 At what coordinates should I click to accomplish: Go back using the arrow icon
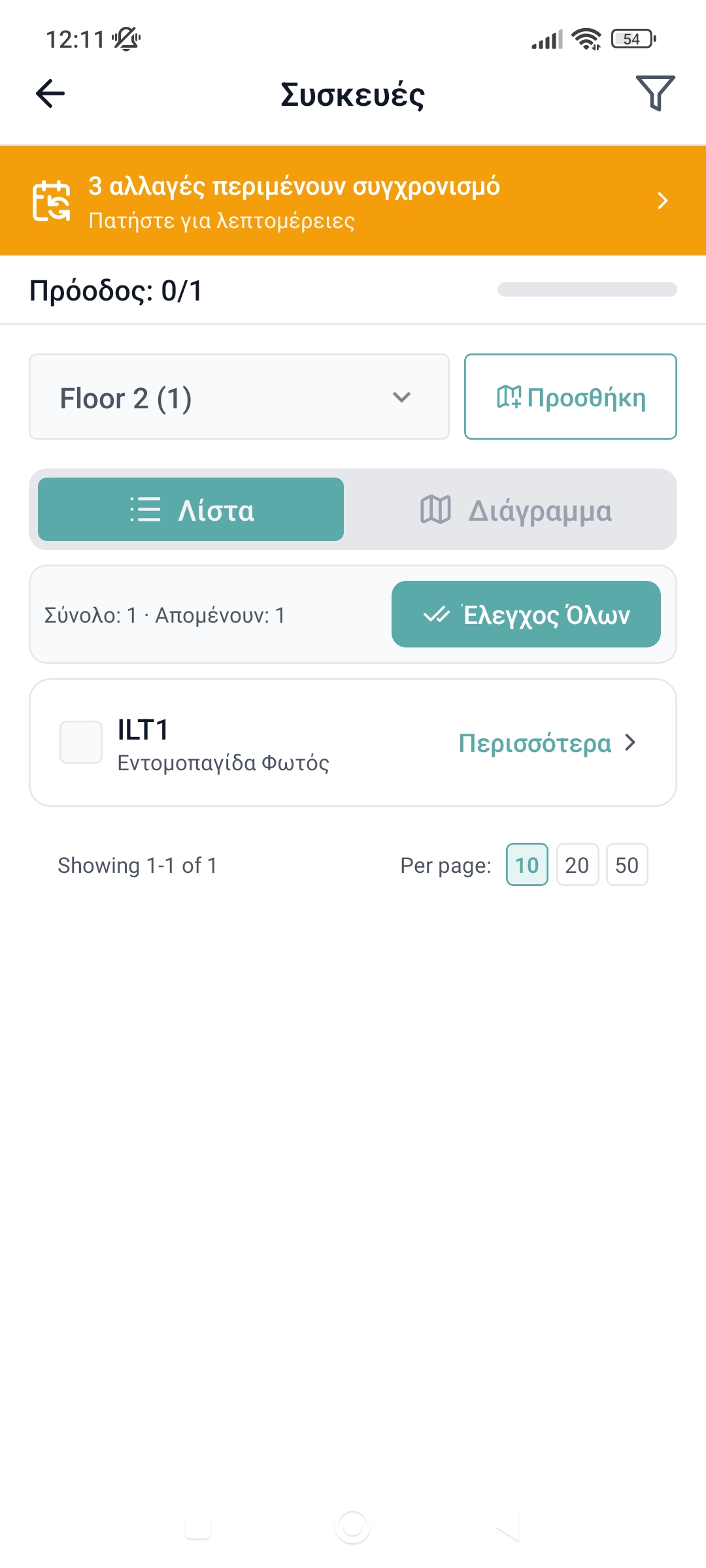point(50,93)
